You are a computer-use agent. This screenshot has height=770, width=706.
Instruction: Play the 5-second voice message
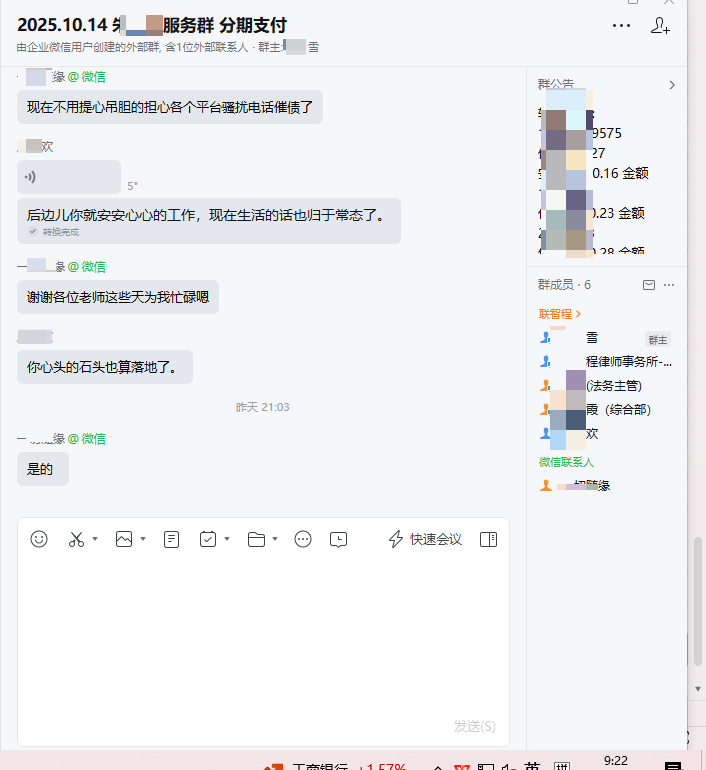[68, 177]
